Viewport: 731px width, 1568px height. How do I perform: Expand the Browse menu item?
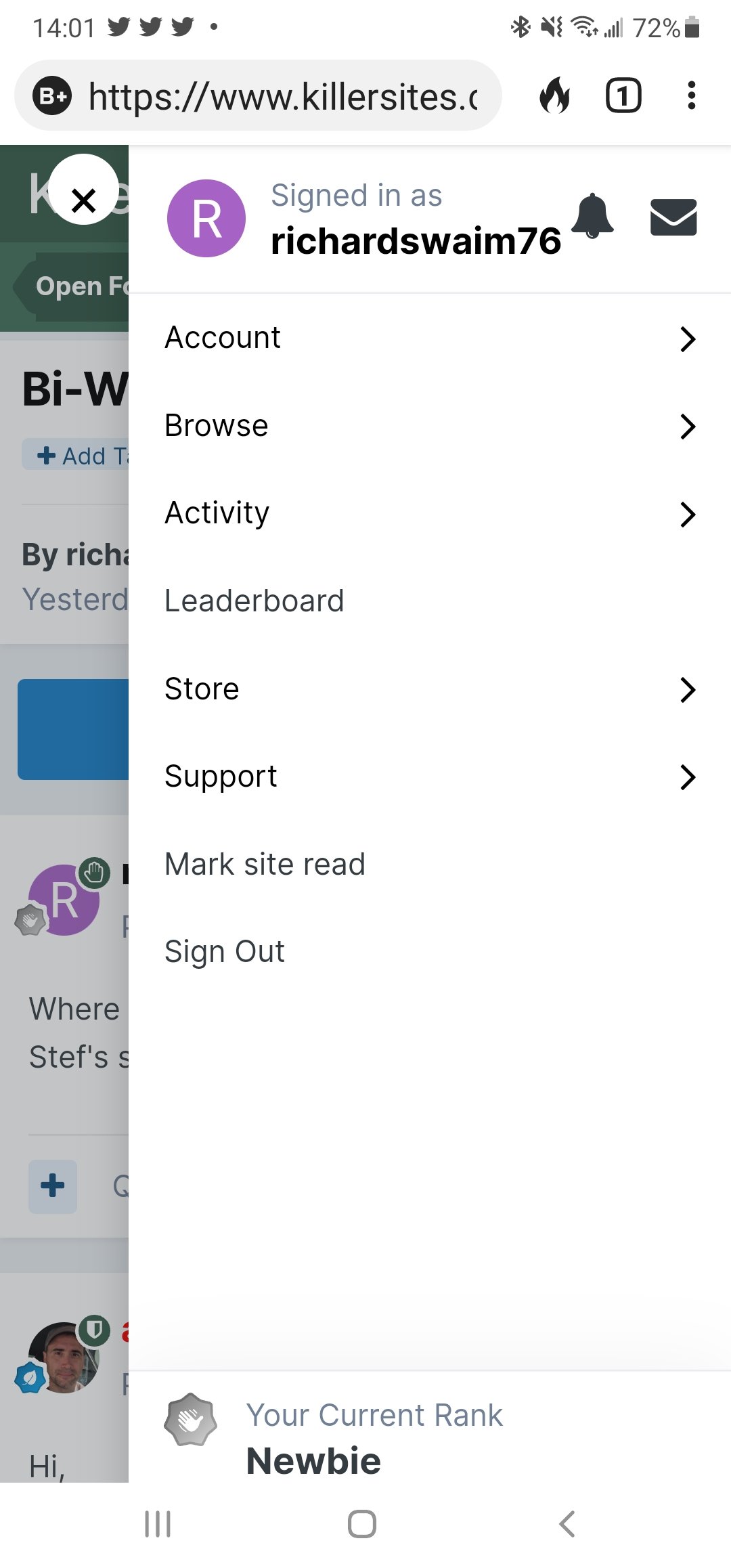(430, 426)
